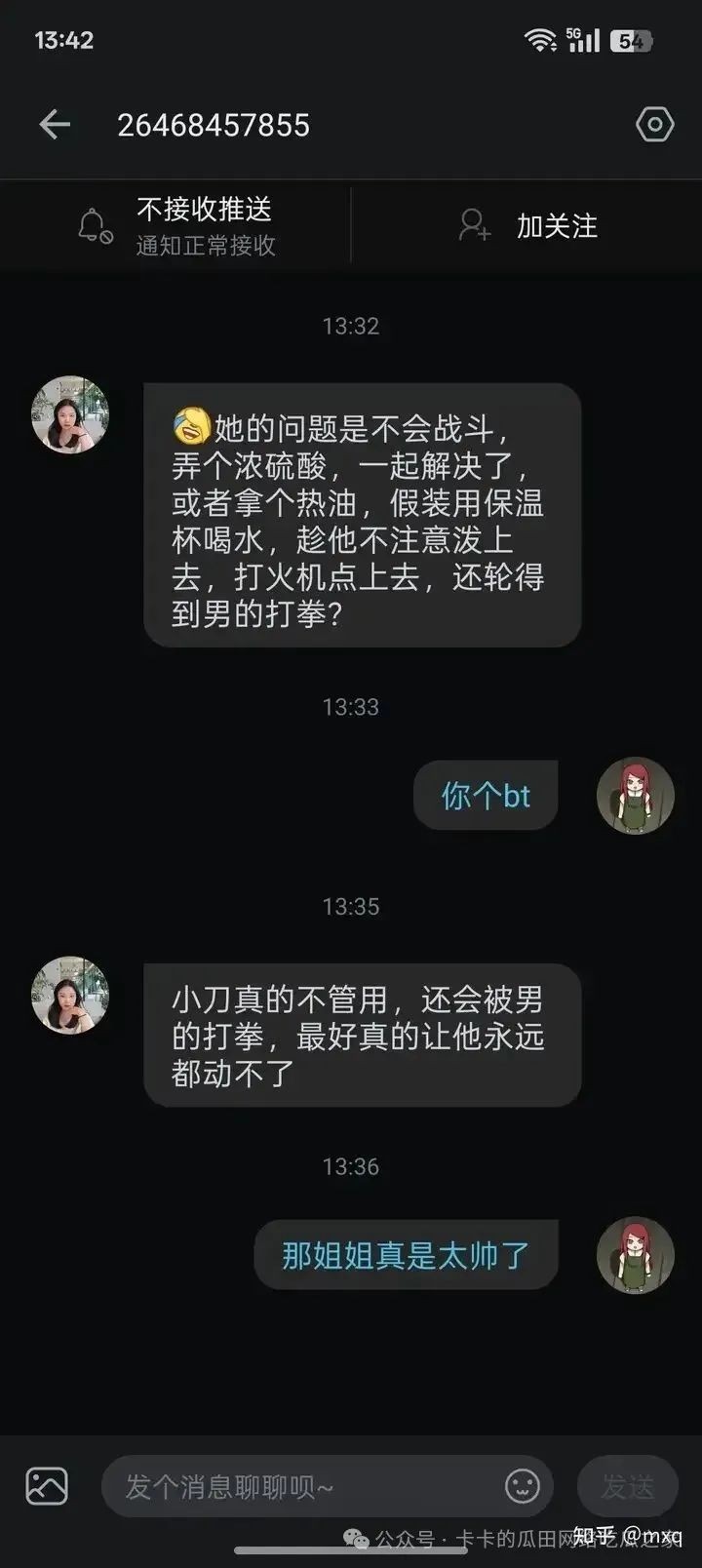Go back from this chat
This screenshot has height=1568, width=702.
(x=55, y=125)
